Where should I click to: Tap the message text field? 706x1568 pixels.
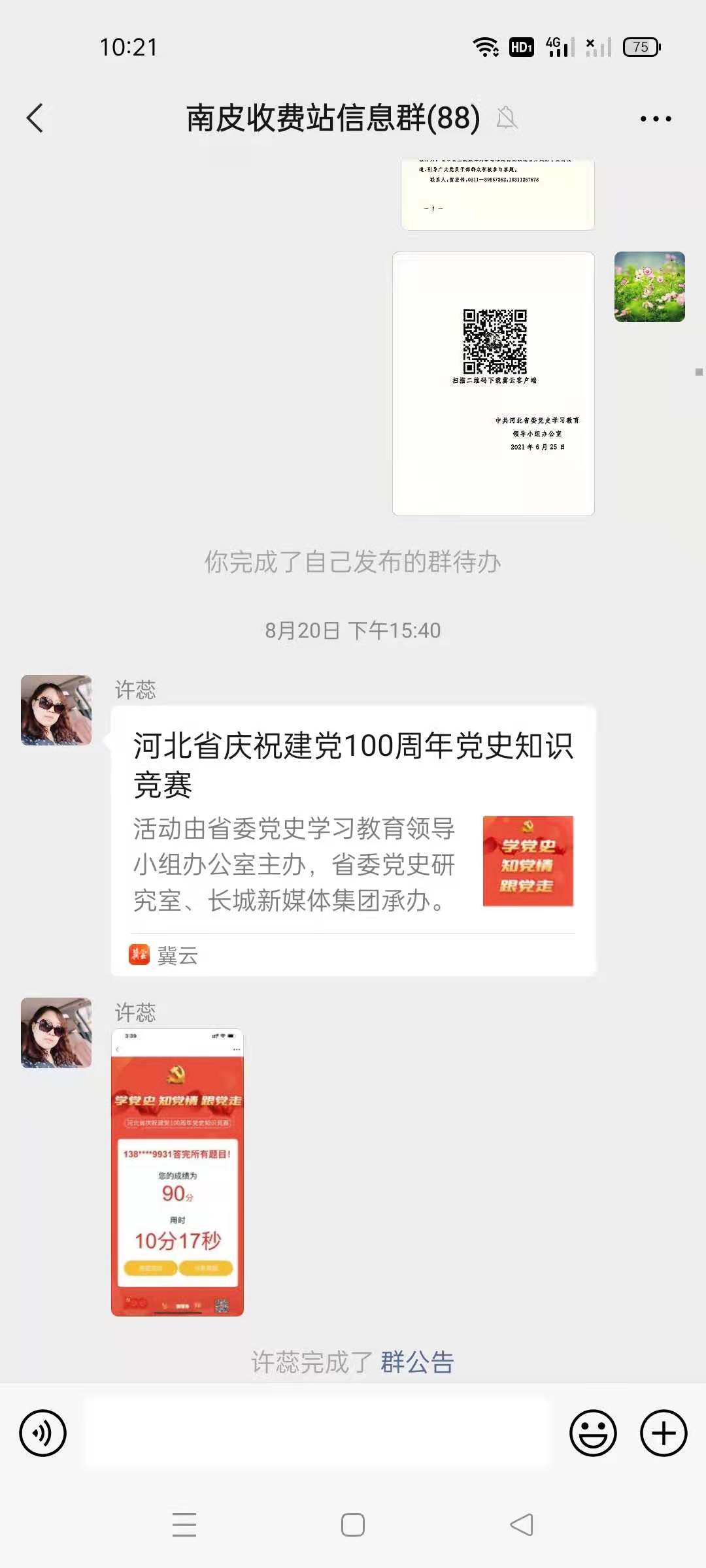(x=318, y=1433)
